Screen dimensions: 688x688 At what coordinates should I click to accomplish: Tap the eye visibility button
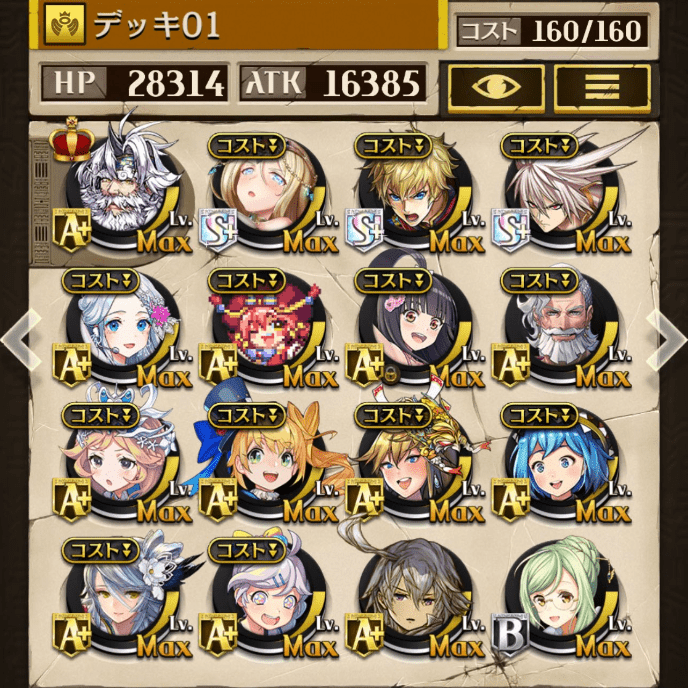click(496, 87)
